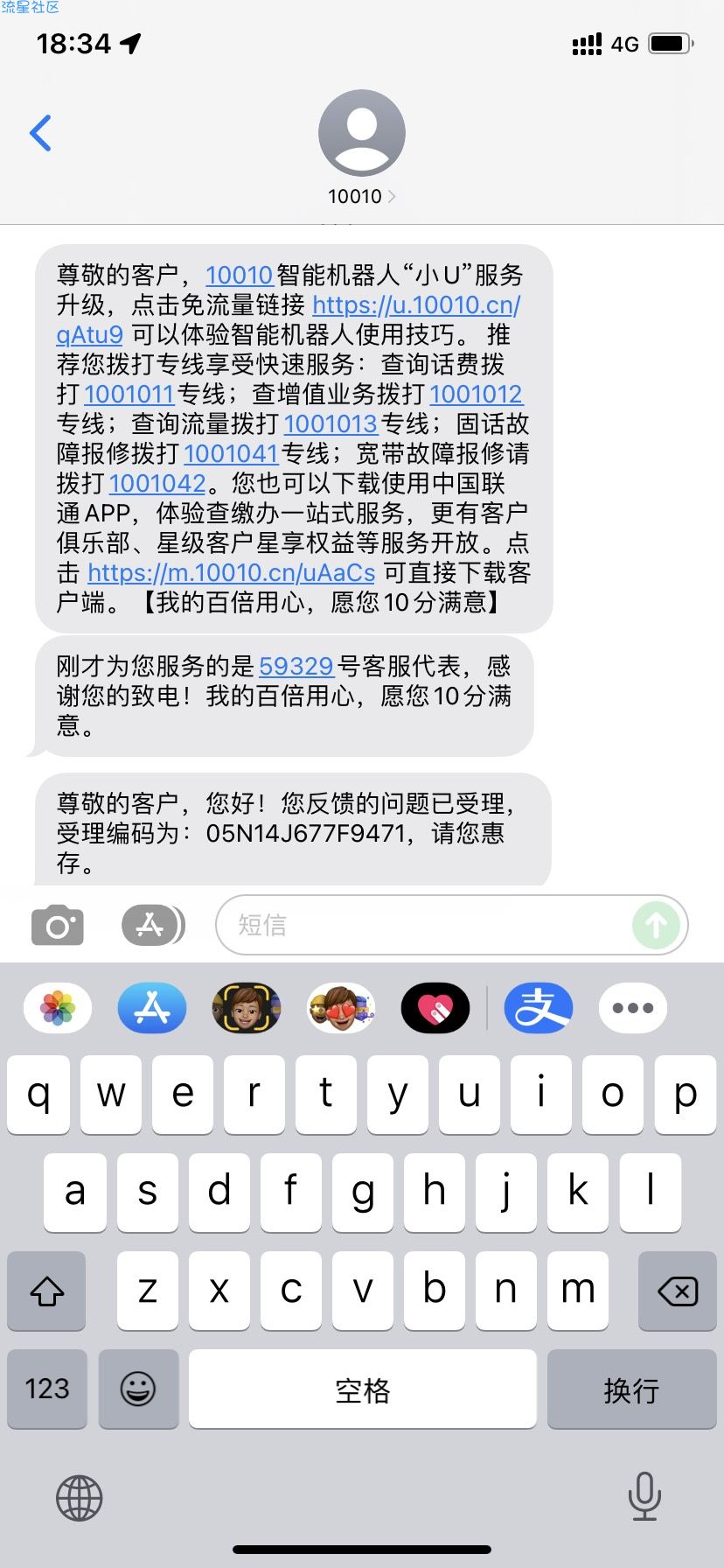Tap the 1001012 phone number link
The height and width of the screenshot is (1568, 724).
475,395
